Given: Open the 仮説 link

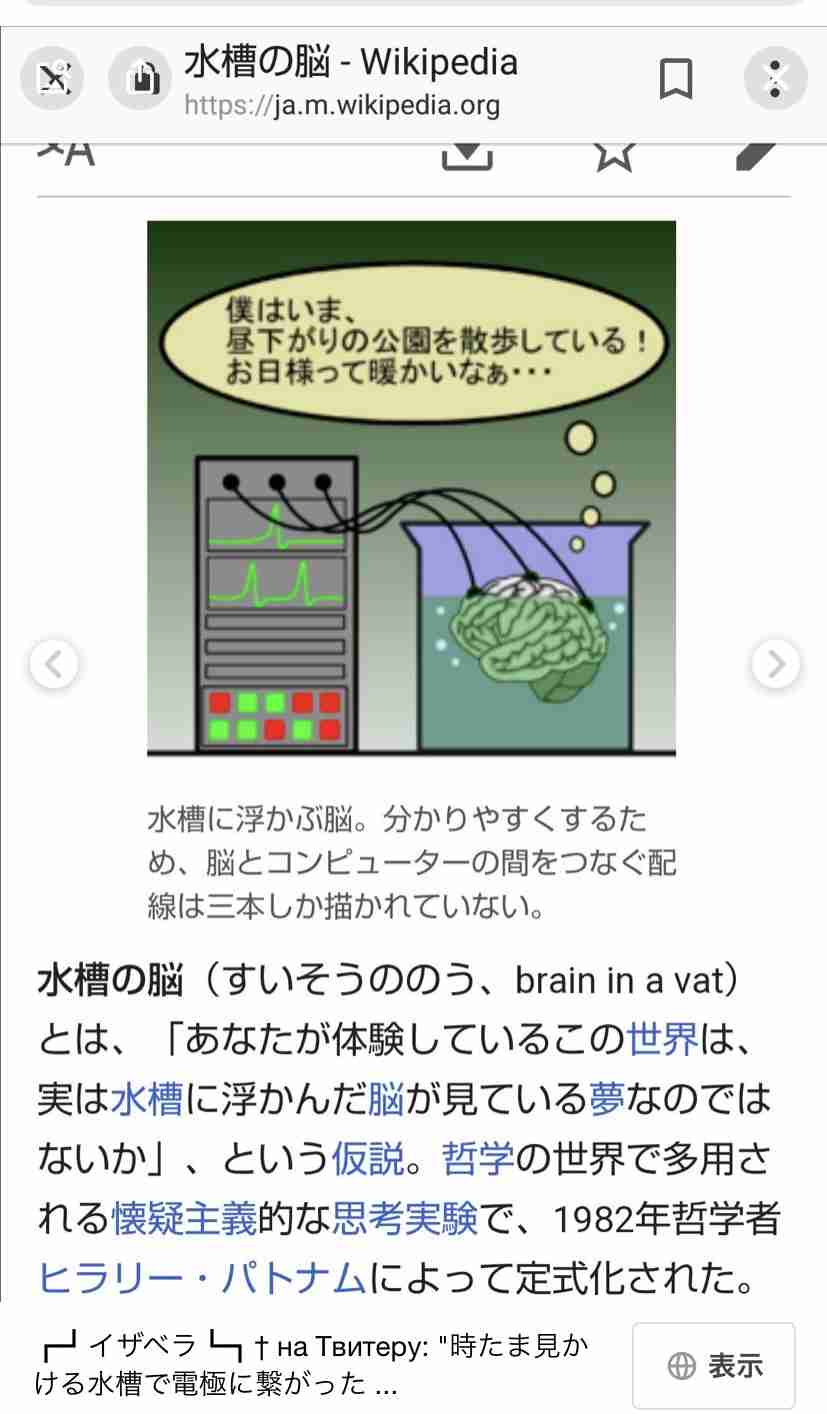Looking at the screenshot, I should click(367, 1159).
